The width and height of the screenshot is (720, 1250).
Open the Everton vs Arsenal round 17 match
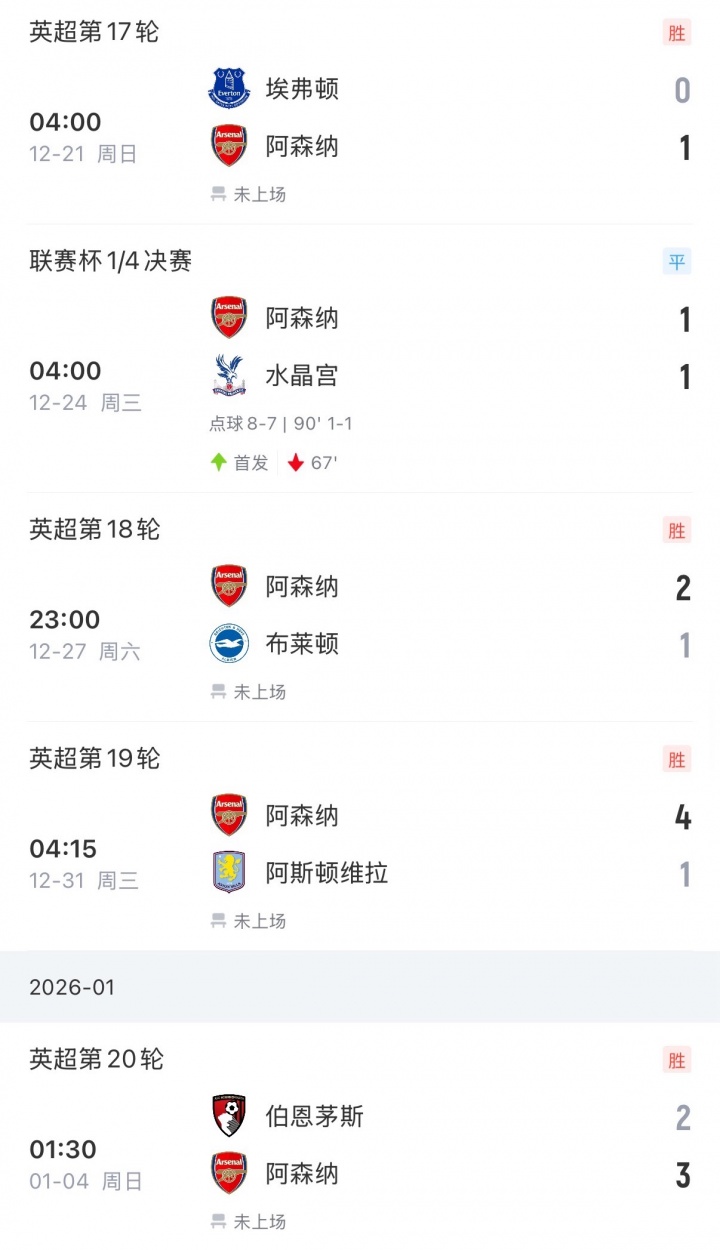click(x=360, y=118)
